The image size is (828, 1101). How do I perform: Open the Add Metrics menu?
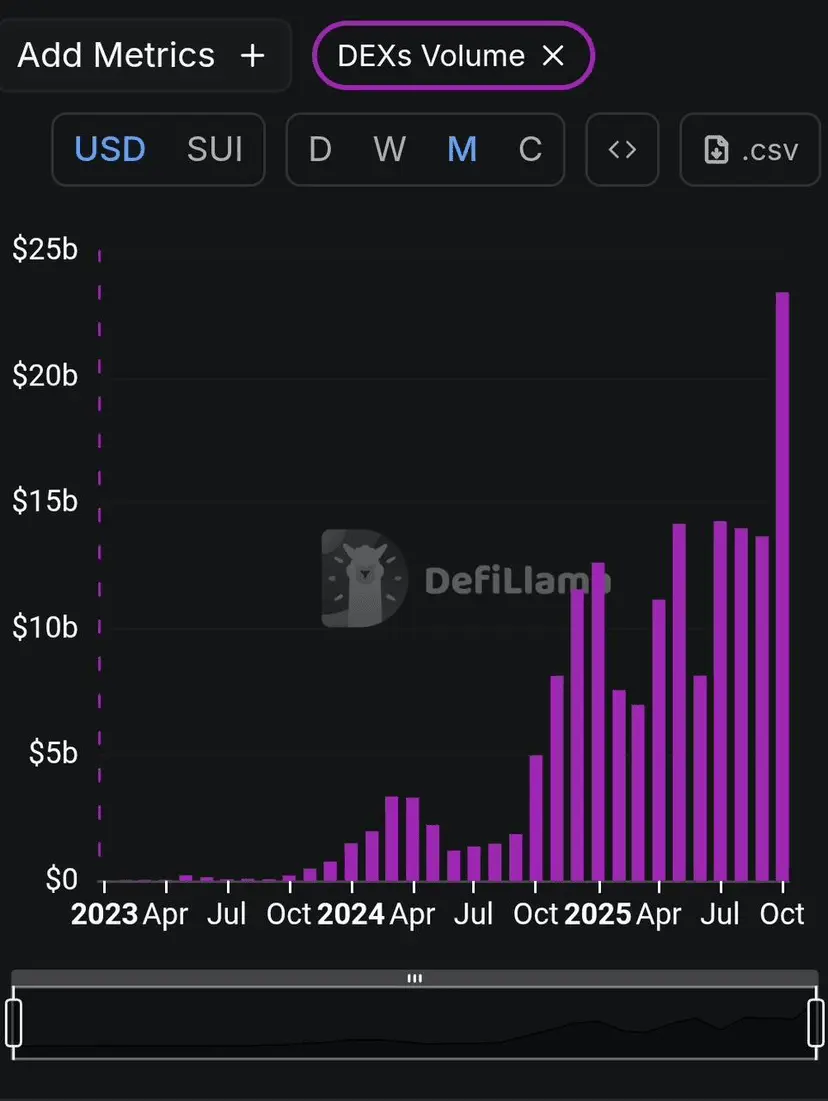point(141,56)
